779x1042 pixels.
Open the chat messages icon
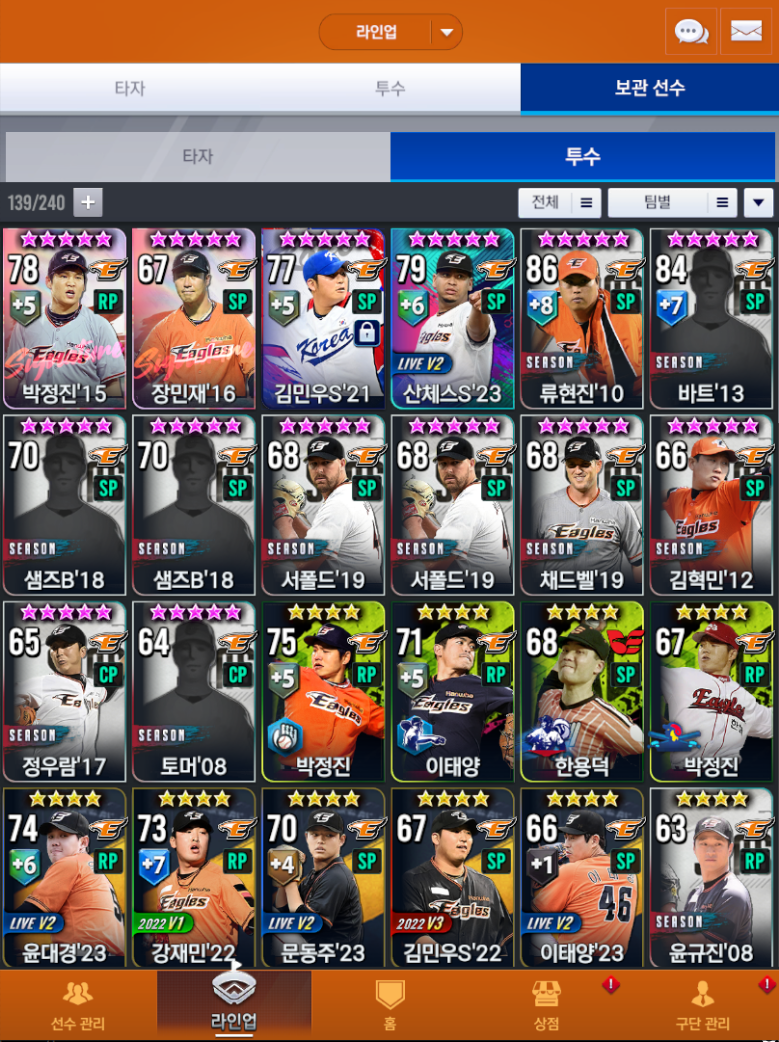pos(691,32)
